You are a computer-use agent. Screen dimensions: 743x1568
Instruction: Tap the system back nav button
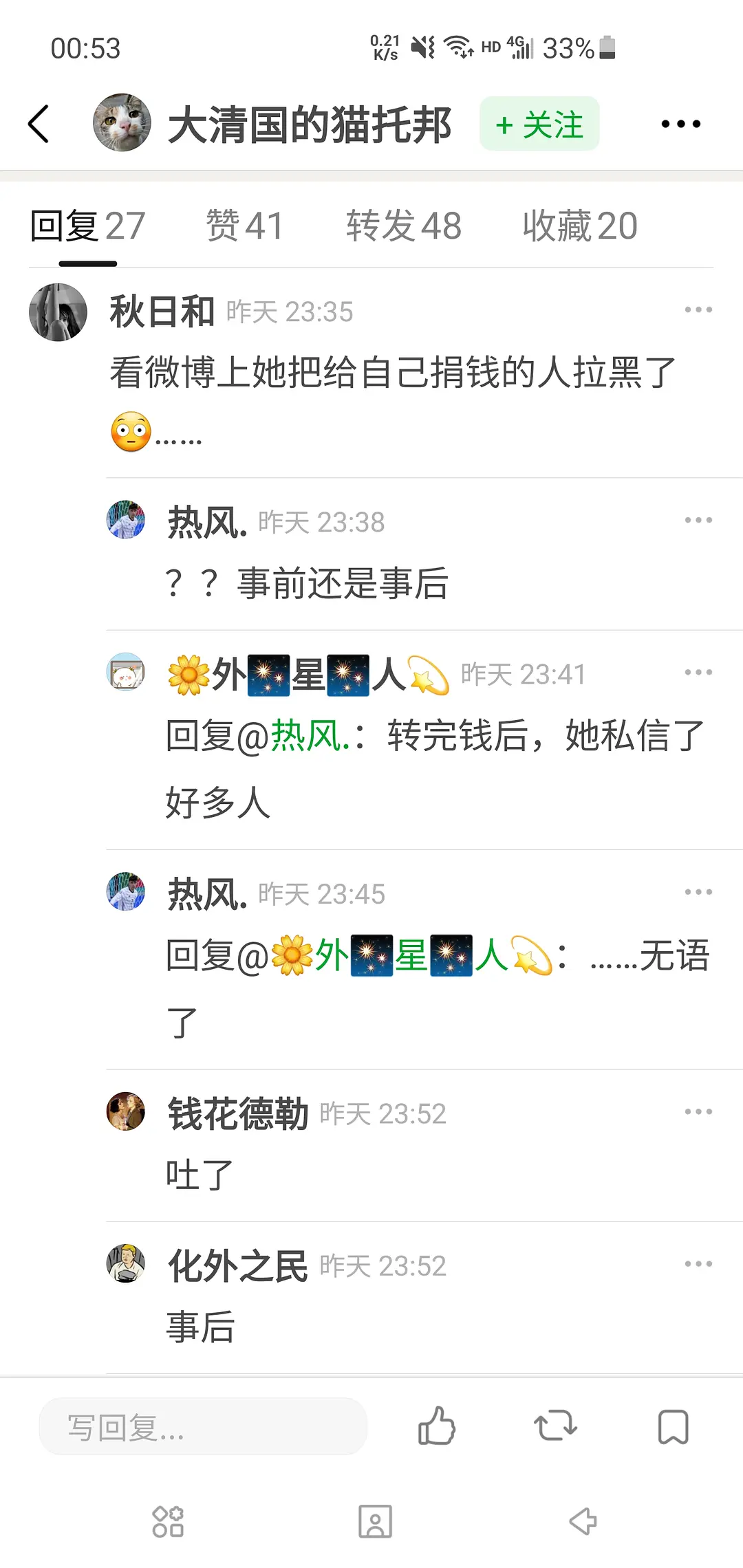[x=583, y=1521]
